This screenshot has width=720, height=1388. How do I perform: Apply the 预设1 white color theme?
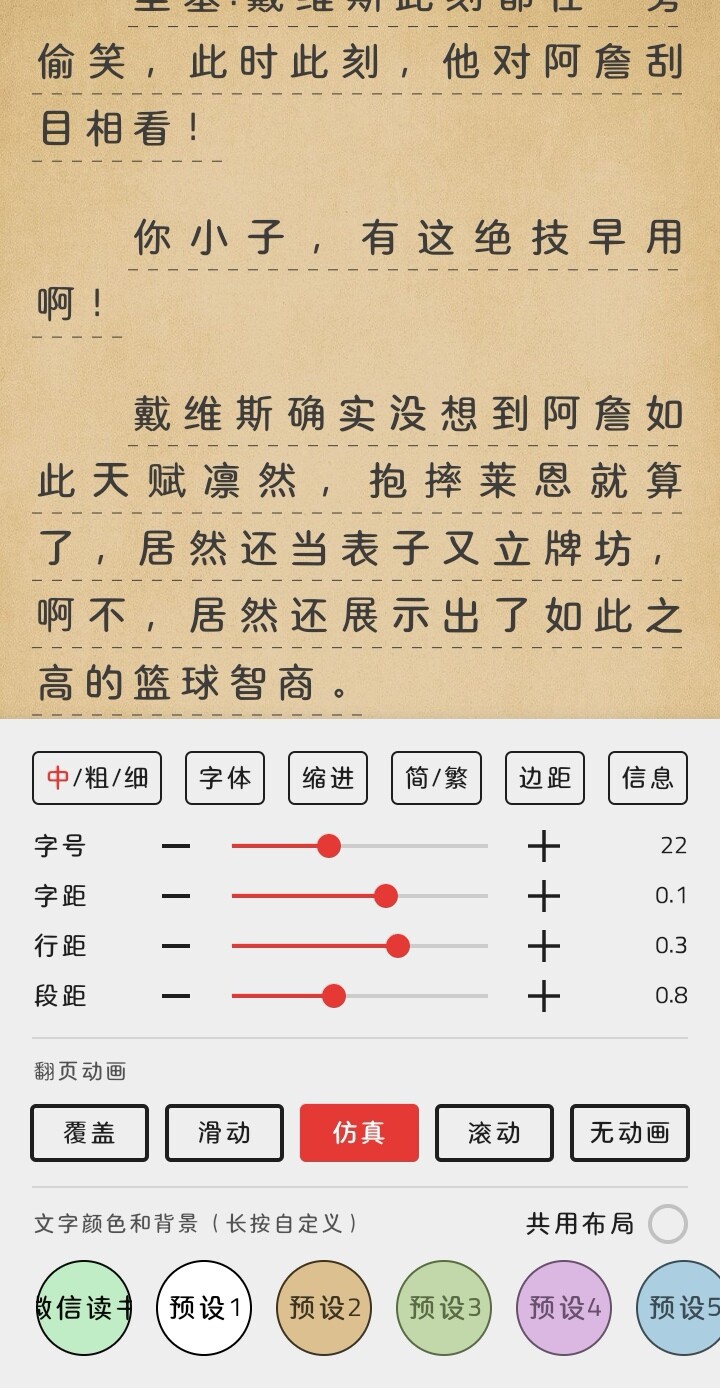[204, 1307]
